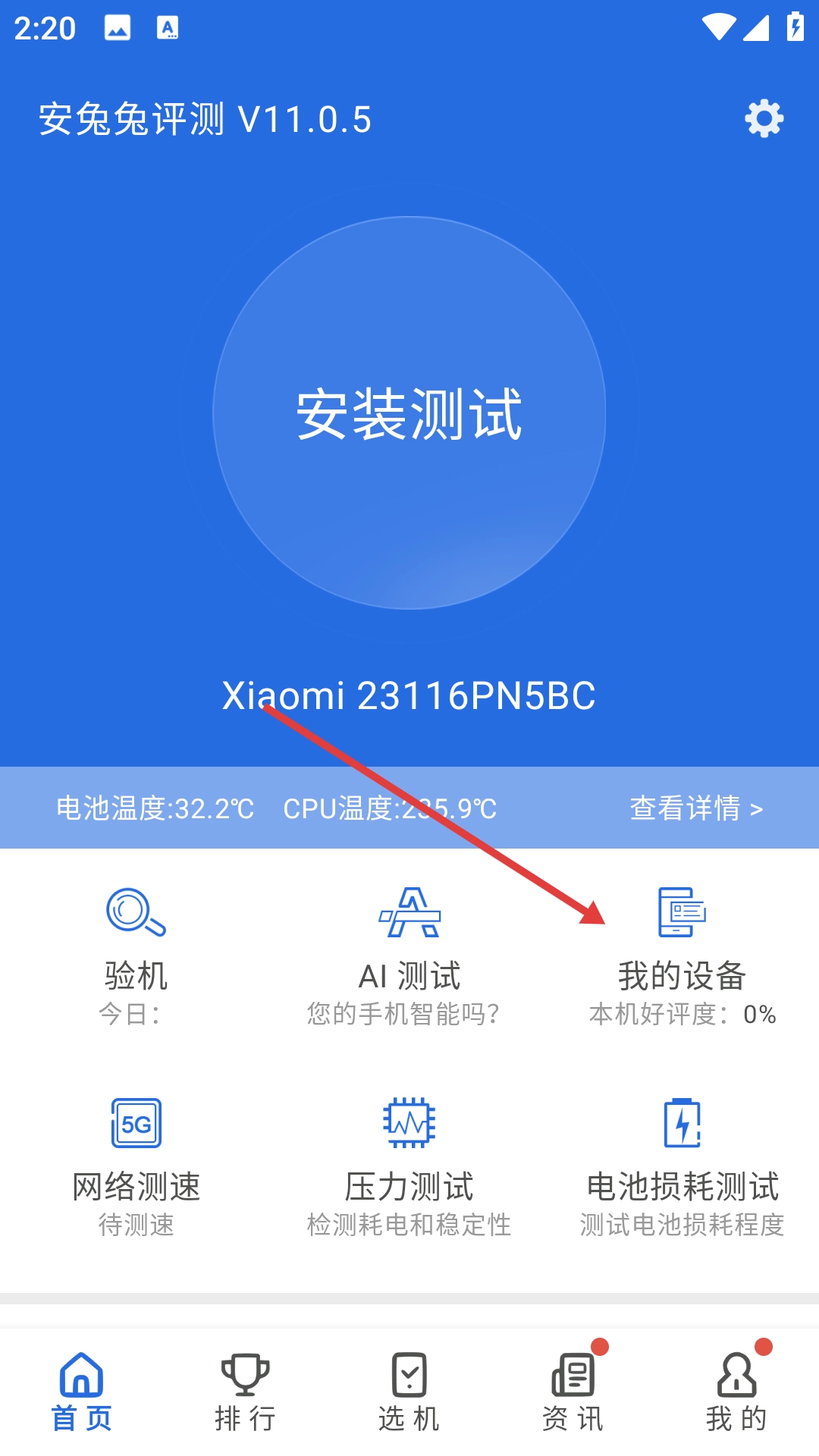
Task: Switch to the 首页 tab
Action: tap(82, 1392)
